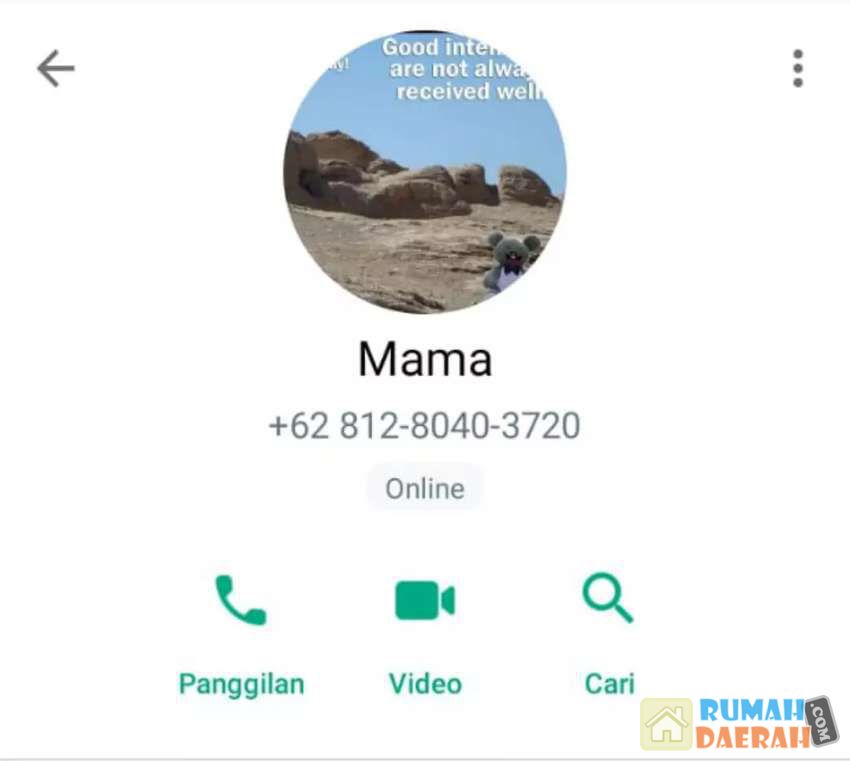Start a Video call with Mama
Screen dimensions: 850x761
pyautogui.click(x=425, y=630)
